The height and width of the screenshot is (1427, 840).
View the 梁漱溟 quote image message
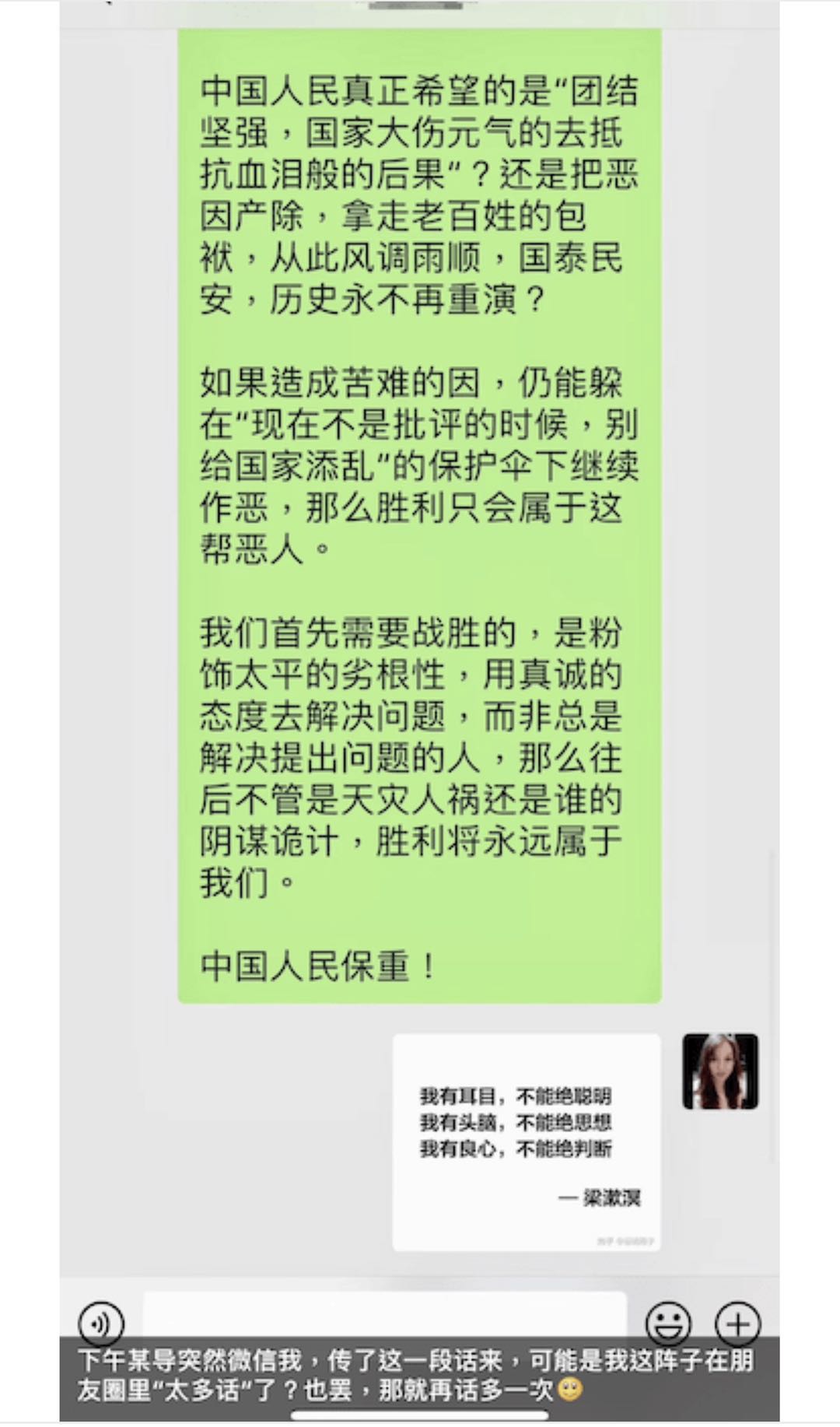[527, 1142]
